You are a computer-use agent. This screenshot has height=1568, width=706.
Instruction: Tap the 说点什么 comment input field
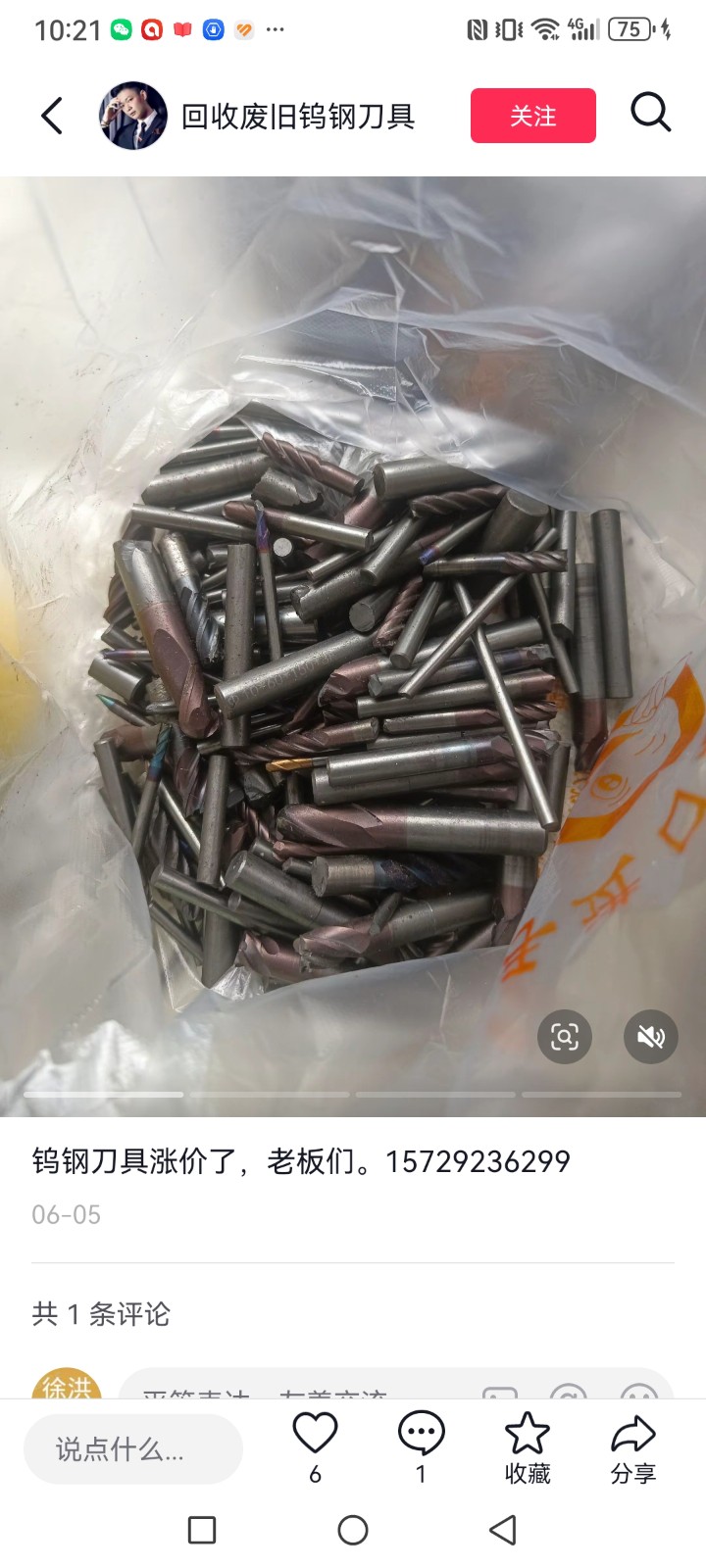[x=133, y=1449]
